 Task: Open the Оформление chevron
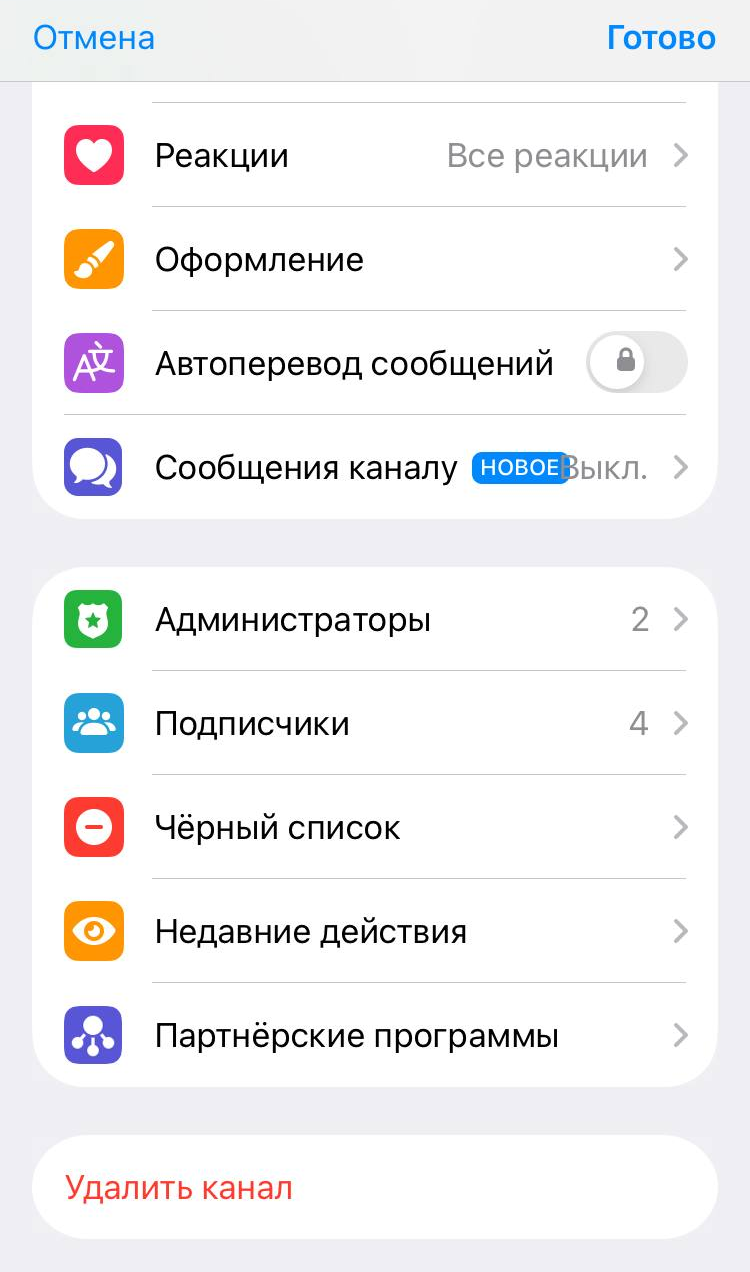(680, 259)
